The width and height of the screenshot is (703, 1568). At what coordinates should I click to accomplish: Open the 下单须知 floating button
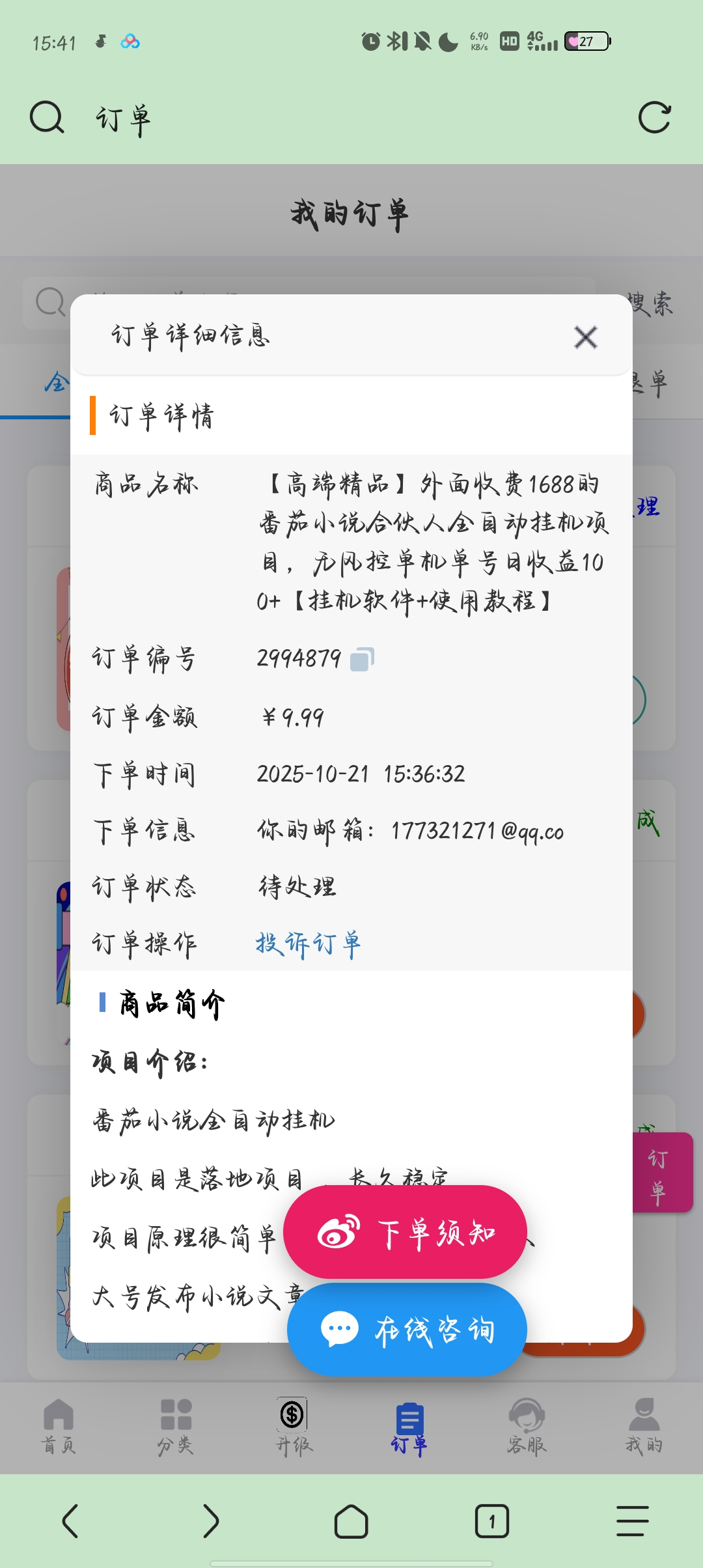point(405,1232)
